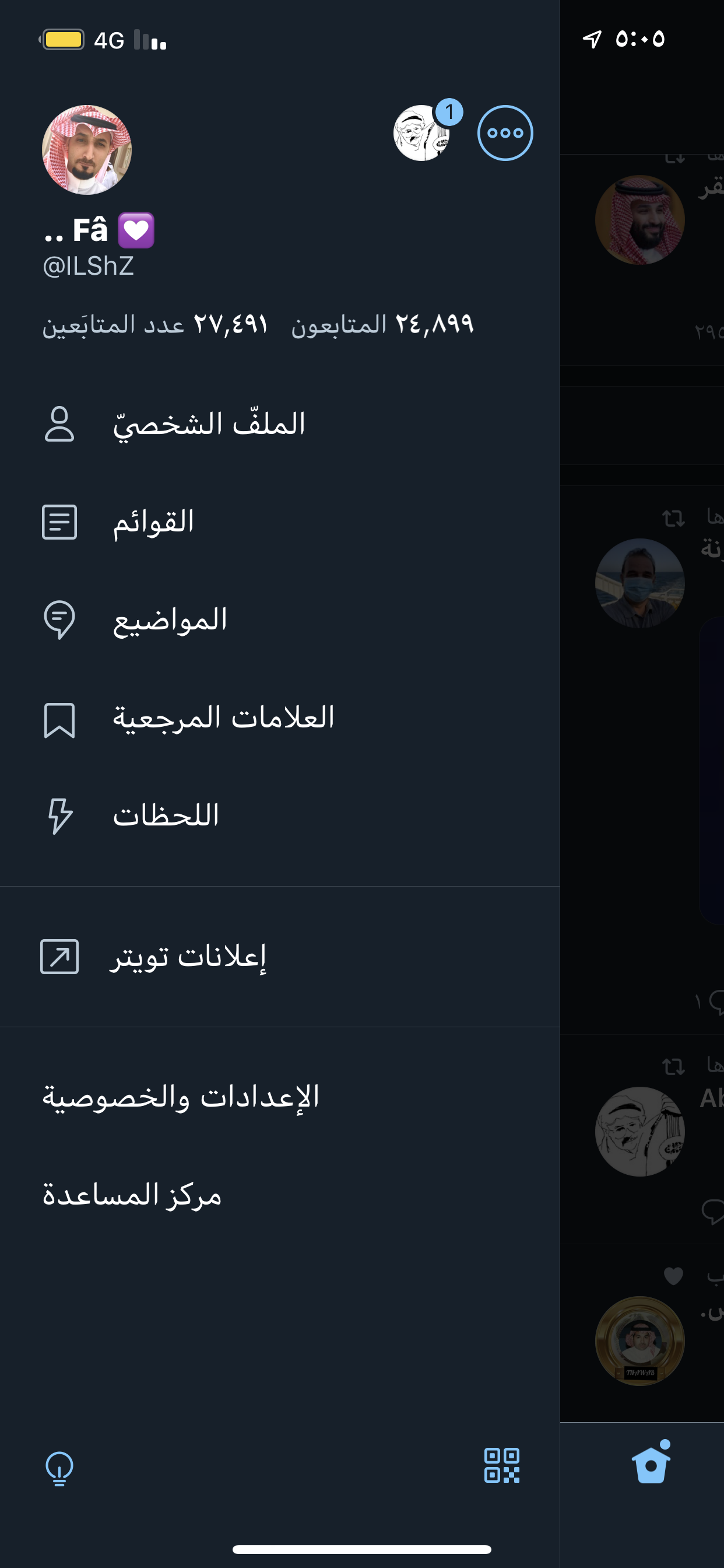The image size is (724, 1568).
Task: Go to the Home tab birdhouse icon
Action: [x=651, y=1464]
